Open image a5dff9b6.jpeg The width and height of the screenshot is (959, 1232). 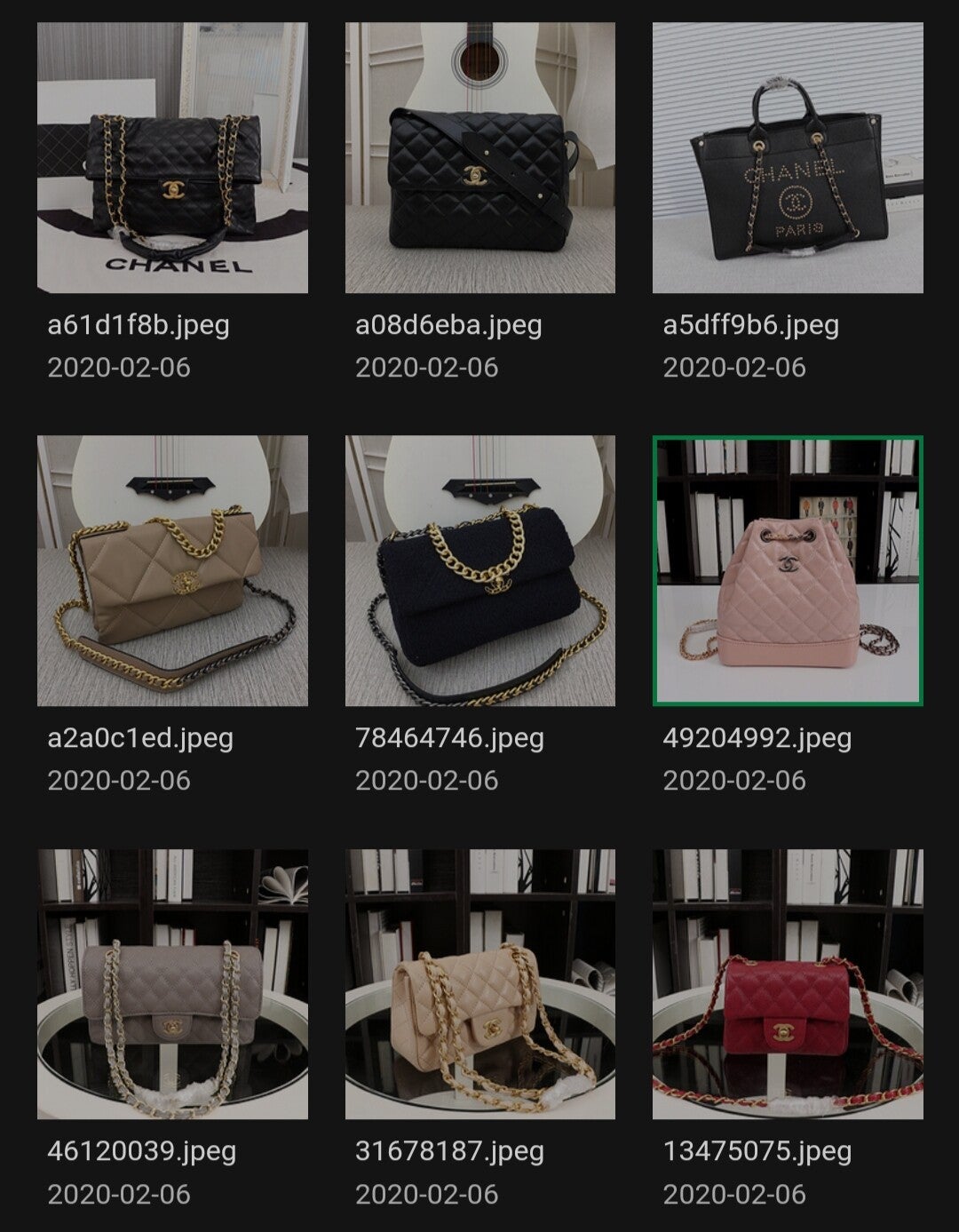tap(788, 158)
